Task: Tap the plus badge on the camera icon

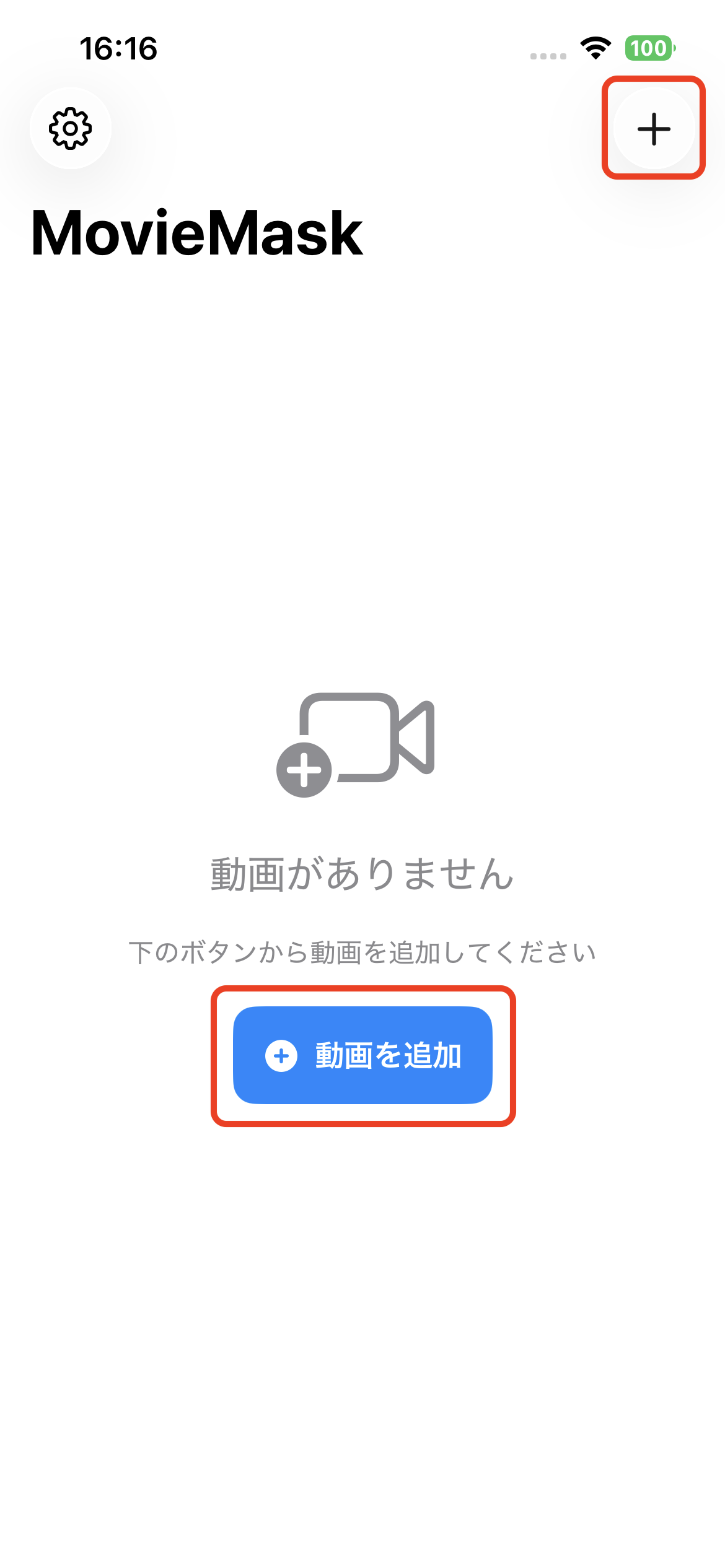Action: (x=305, y=770)
